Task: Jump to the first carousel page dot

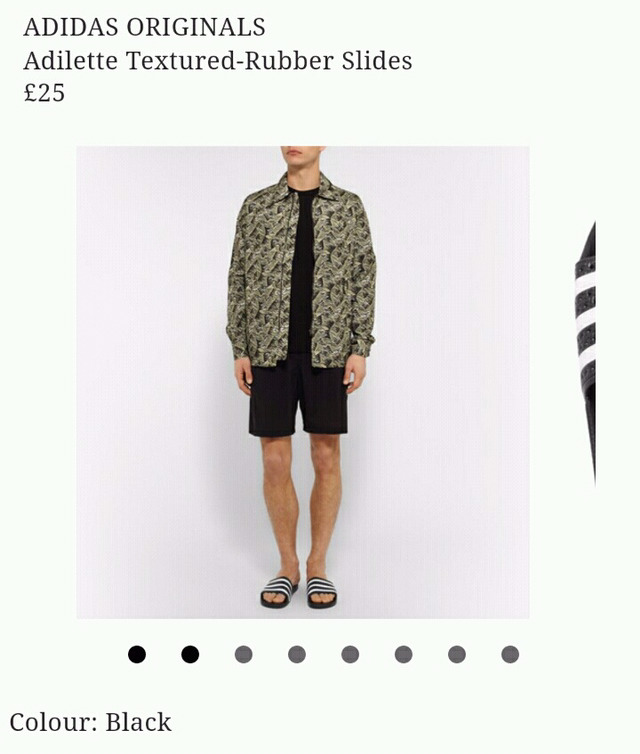Action: (137, 654)
